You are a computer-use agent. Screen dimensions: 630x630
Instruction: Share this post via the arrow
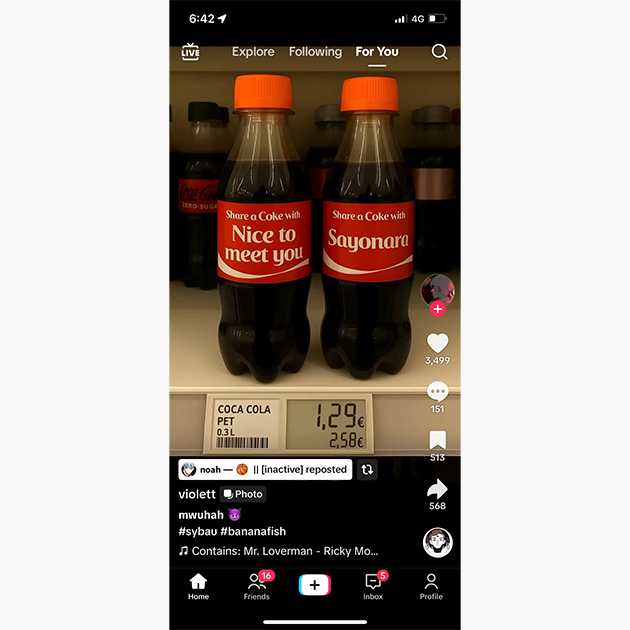437,489
